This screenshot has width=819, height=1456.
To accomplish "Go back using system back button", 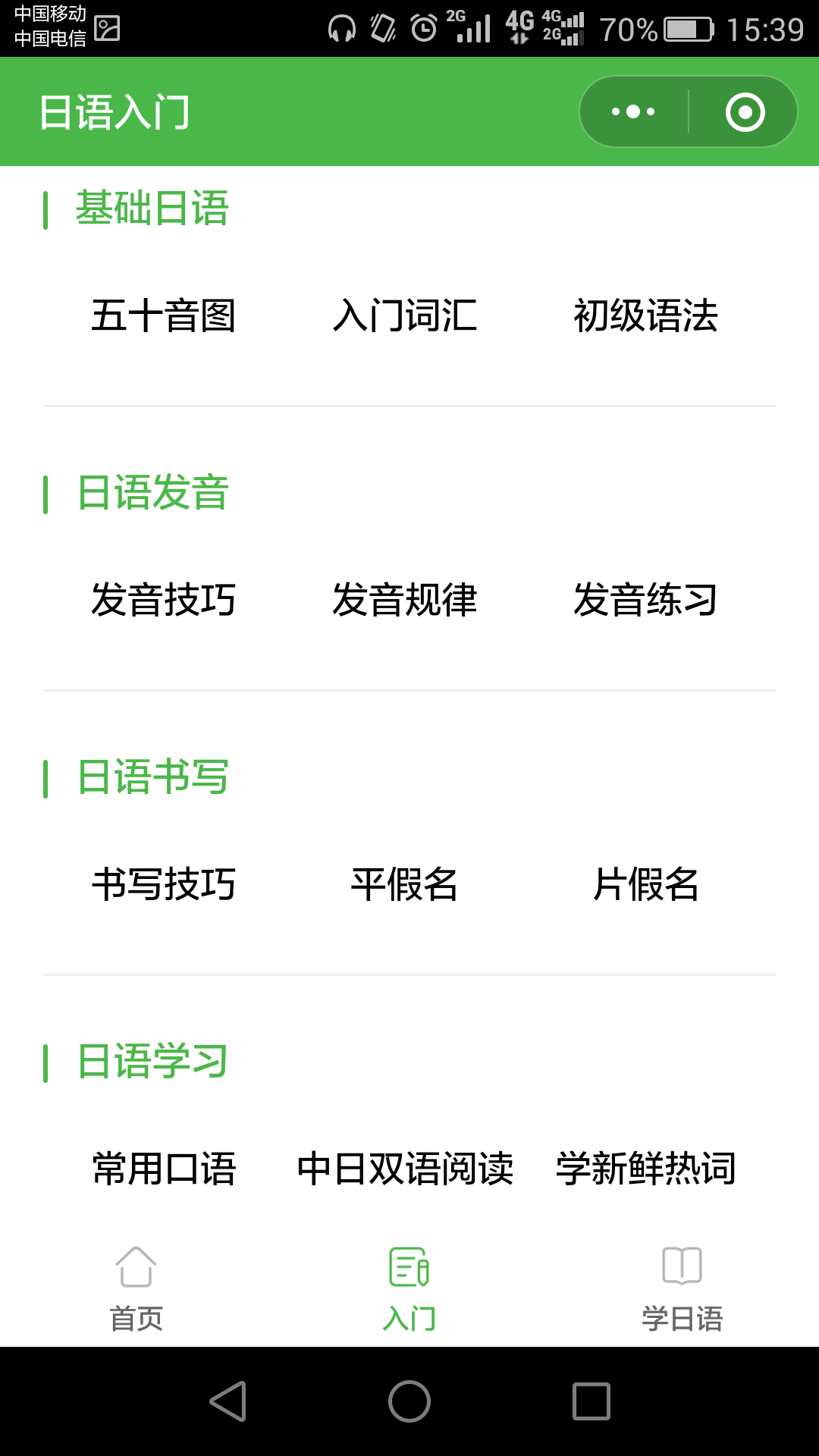I will 227,1401.
